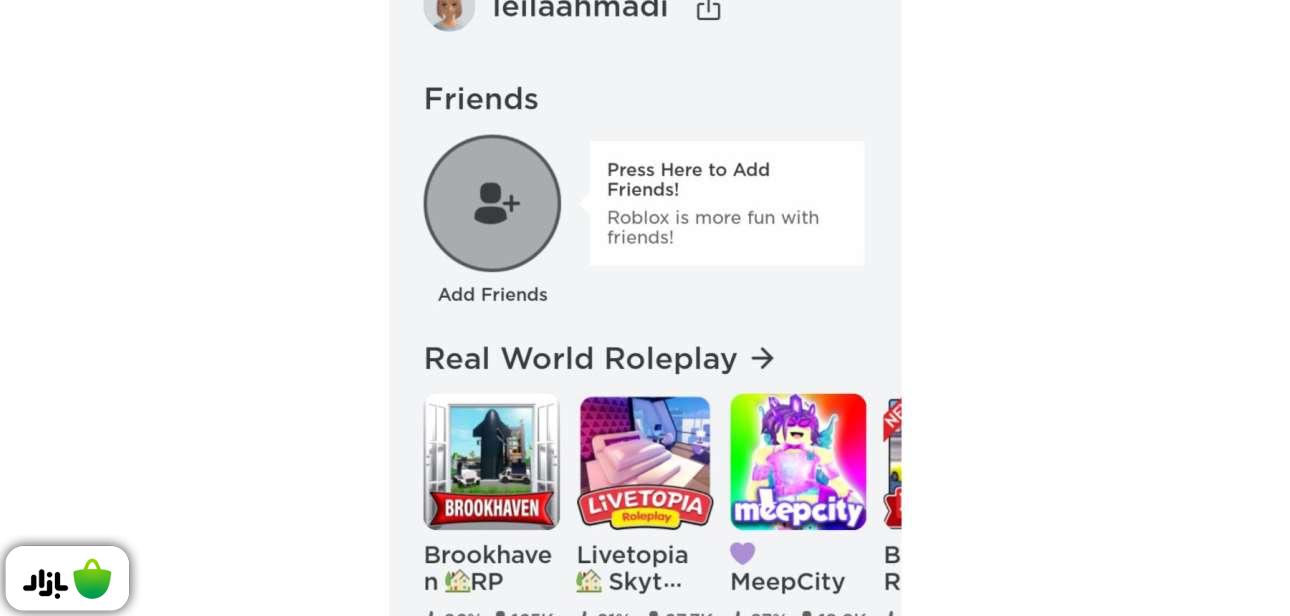Open leilaahmadi's profile avatar
This screenshot has height=616, width=1290.
click(449, 11)
